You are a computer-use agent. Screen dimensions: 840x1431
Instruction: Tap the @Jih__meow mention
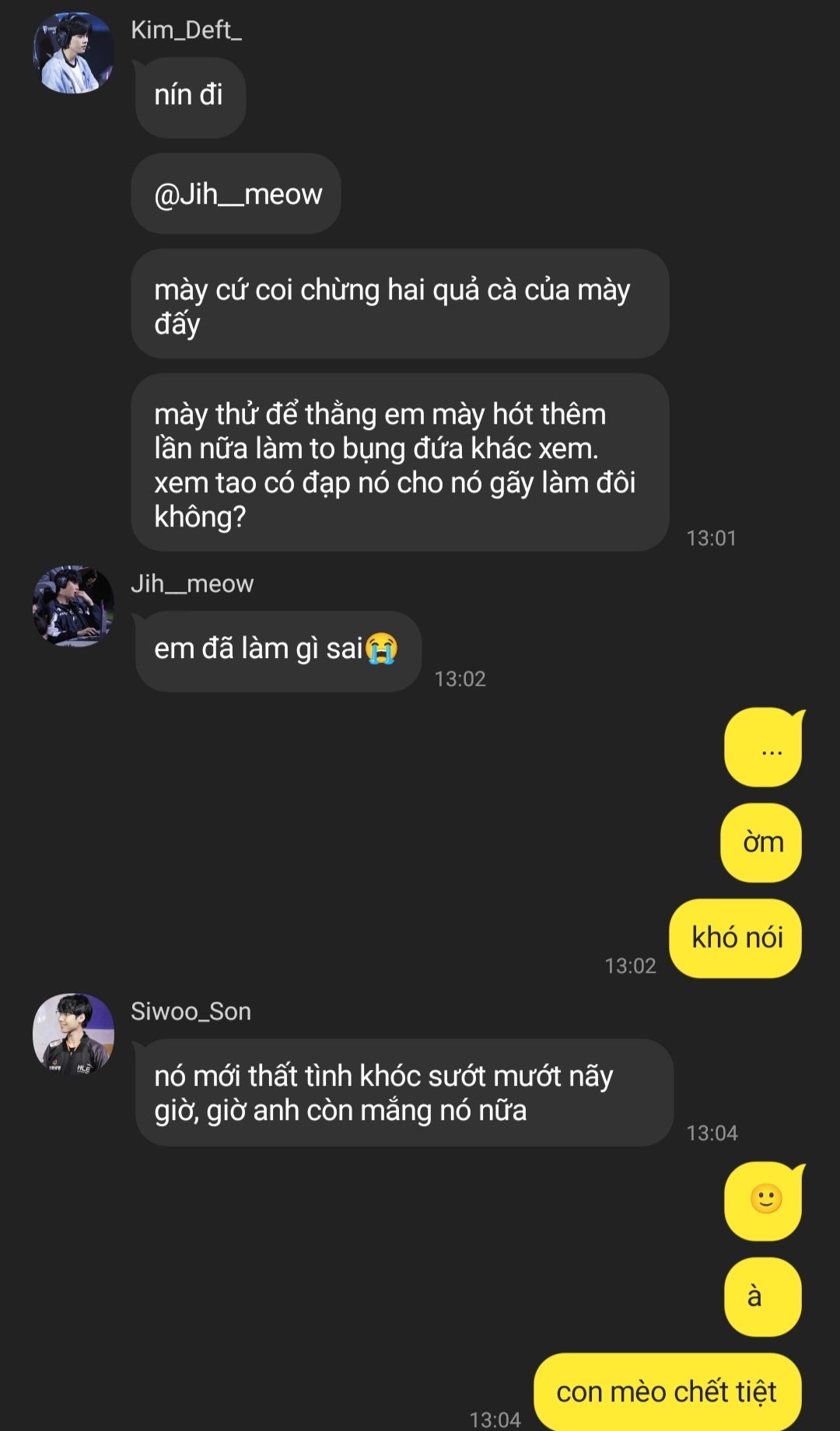[x=237, y=194]
